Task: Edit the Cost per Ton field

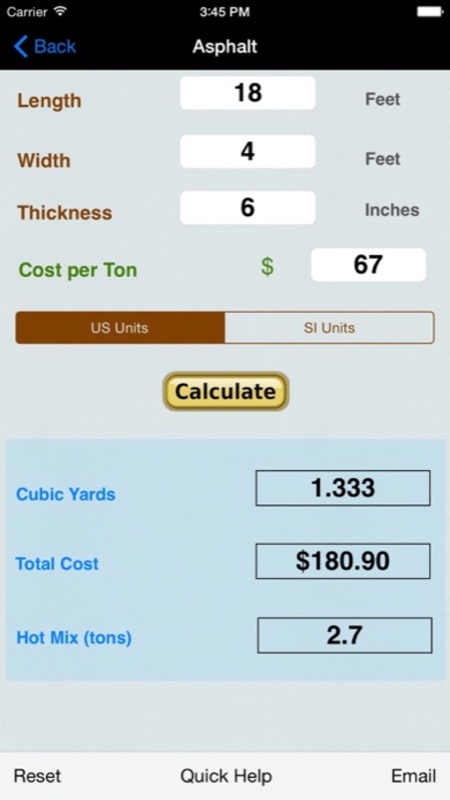Action: (368, 265)
